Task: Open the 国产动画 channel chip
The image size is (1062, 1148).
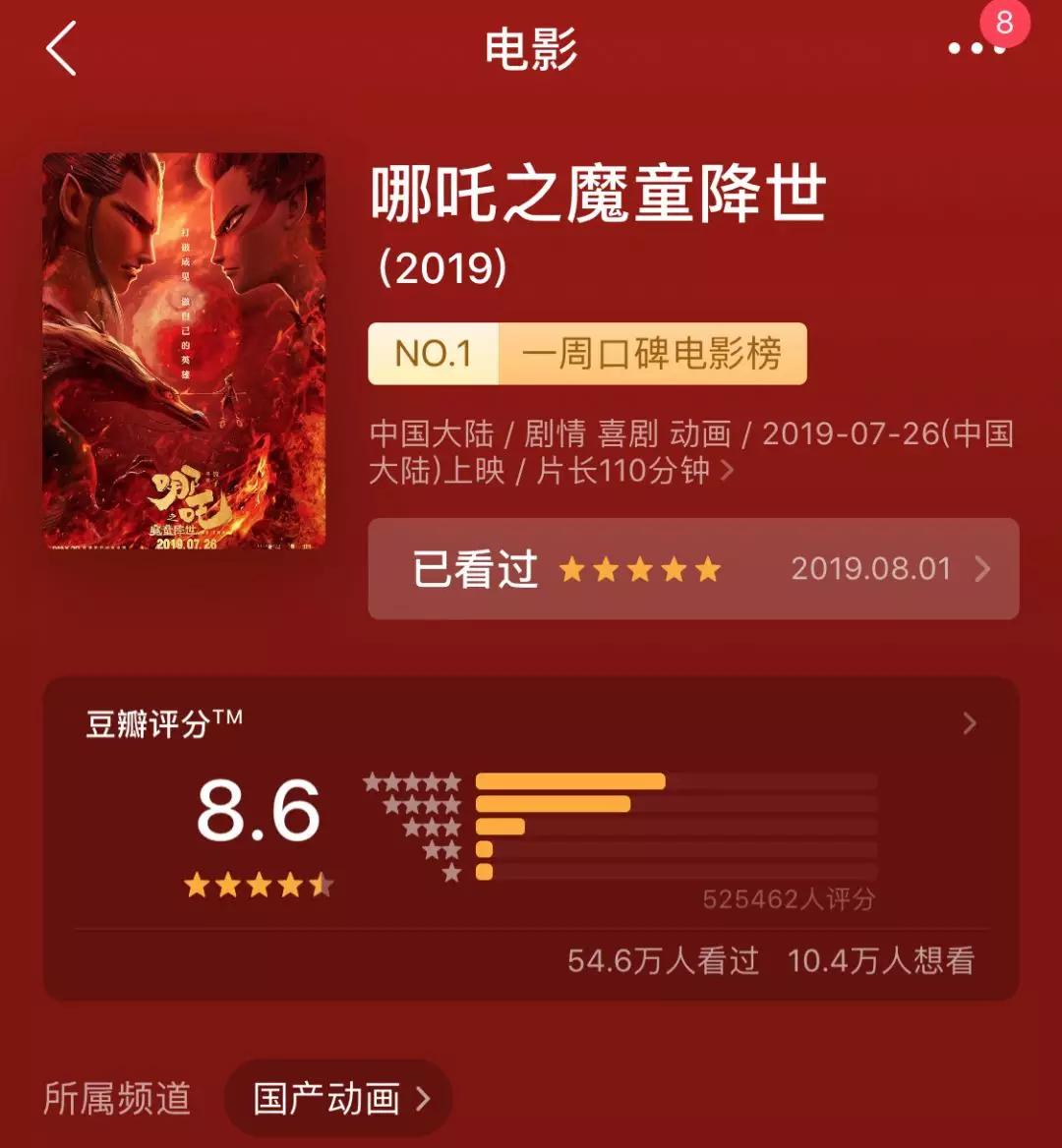Action: click(338, 1099)
